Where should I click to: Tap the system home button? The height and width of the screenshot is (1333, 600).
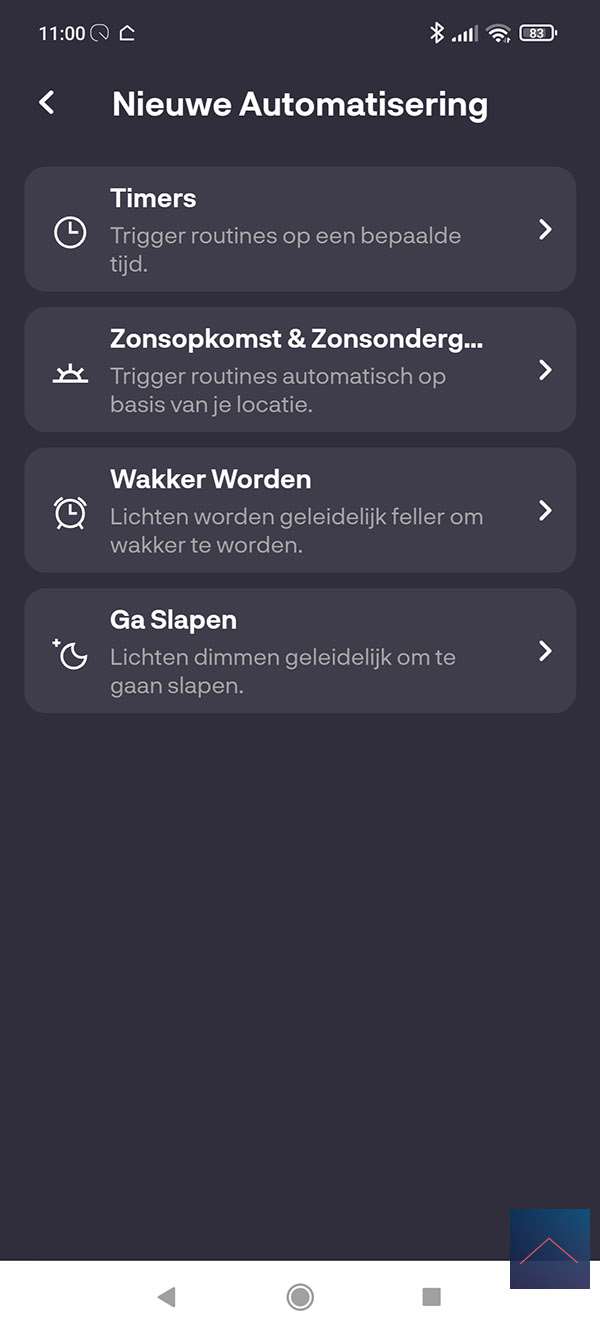click(300, 1297)
